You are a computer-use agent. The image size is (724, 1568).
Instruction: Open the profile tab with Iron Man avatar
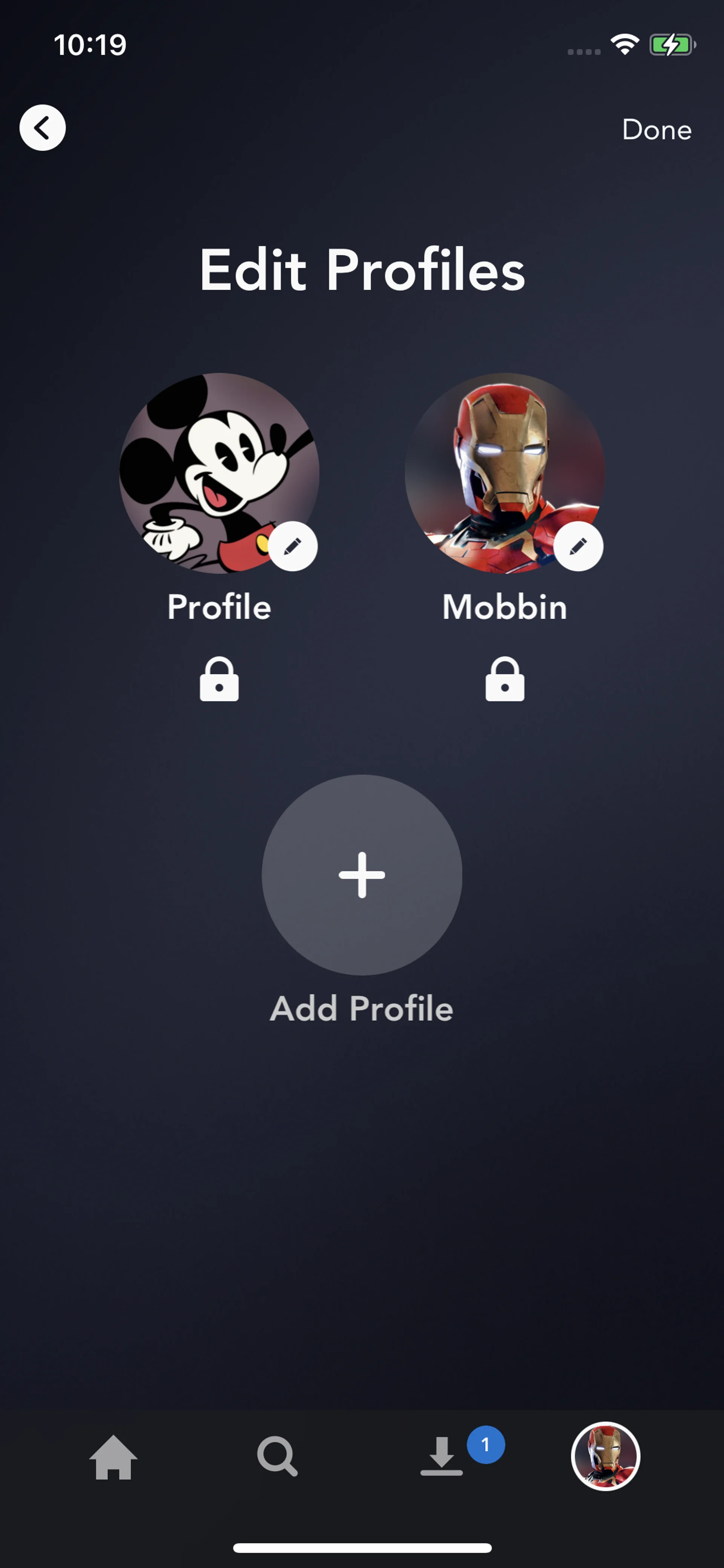(605, 1457)
